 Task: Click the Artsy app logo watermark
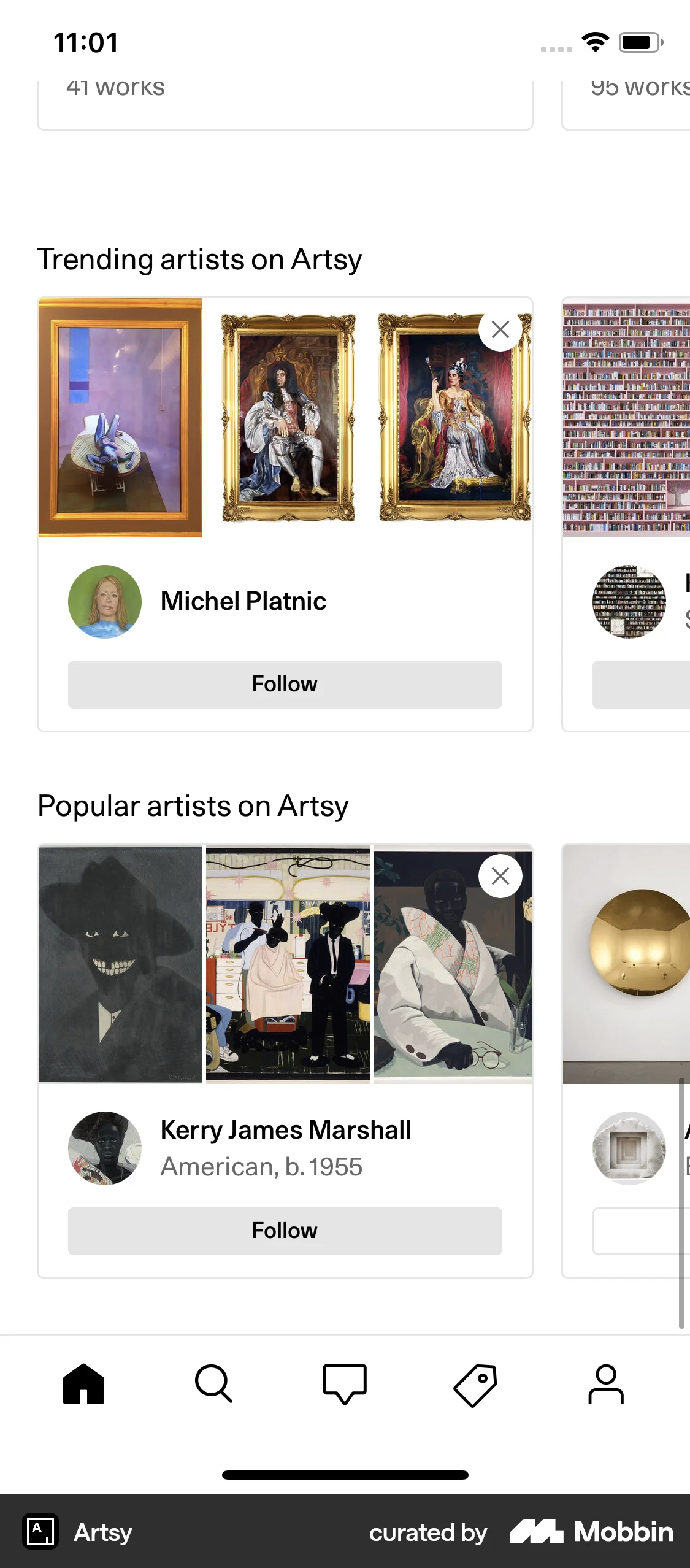(40, 1532)
